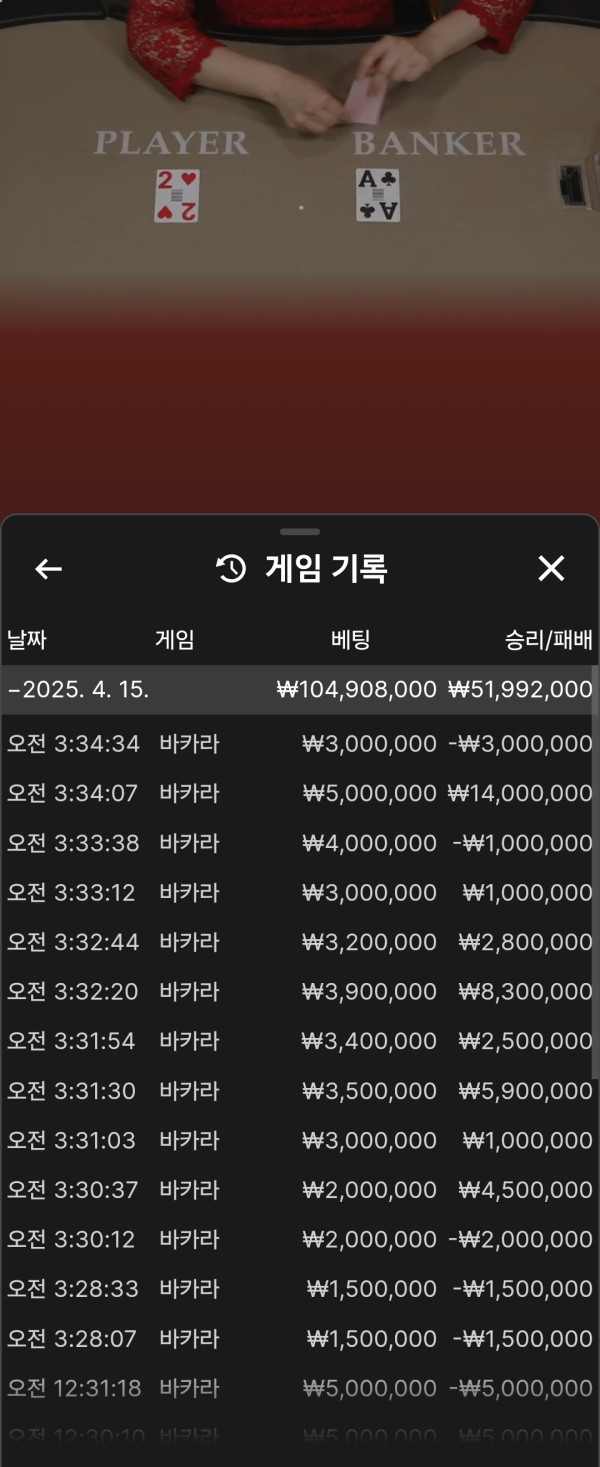
Task: Select the record from 오전 3:33:12
Action: coord(299,893)
